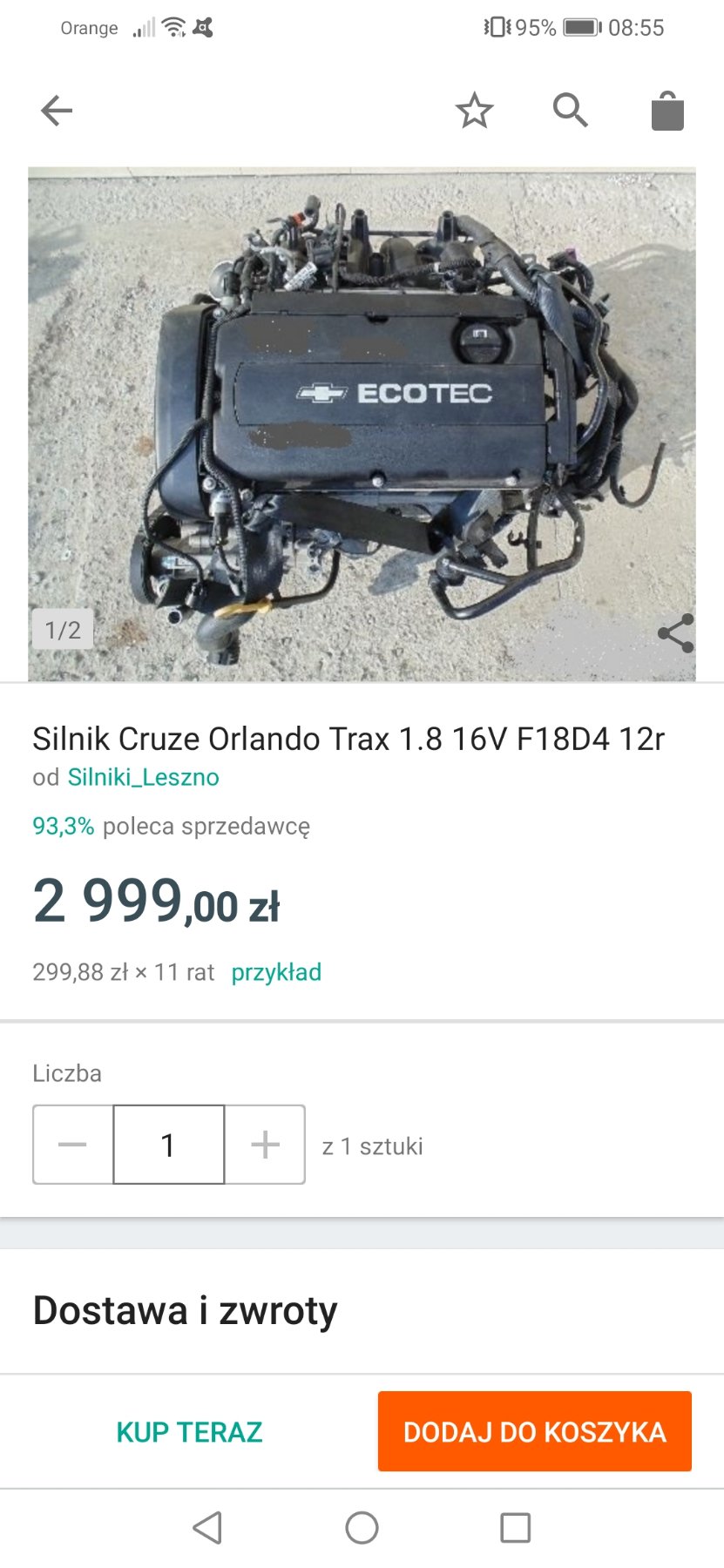
Task: Share this engine listing
Action: click(676, 633)
